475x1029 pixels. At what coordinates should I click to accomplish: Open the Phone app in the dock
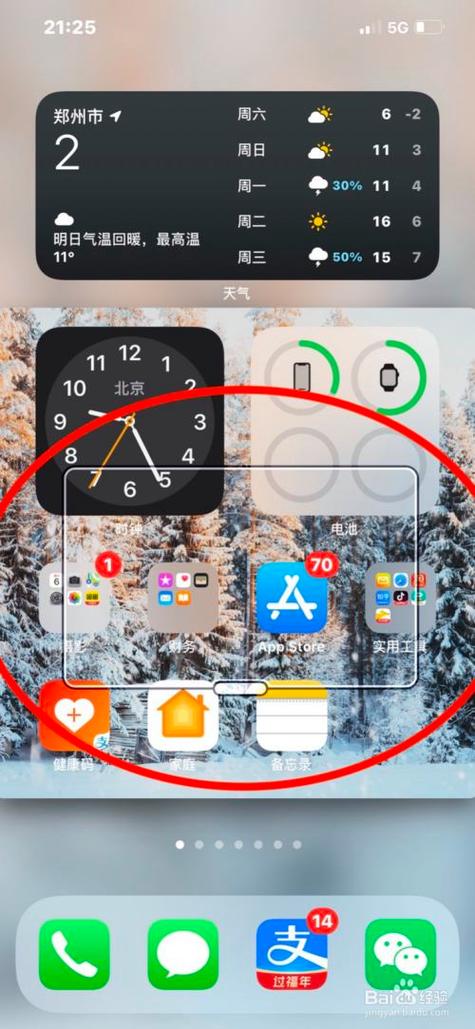[74, 954]
